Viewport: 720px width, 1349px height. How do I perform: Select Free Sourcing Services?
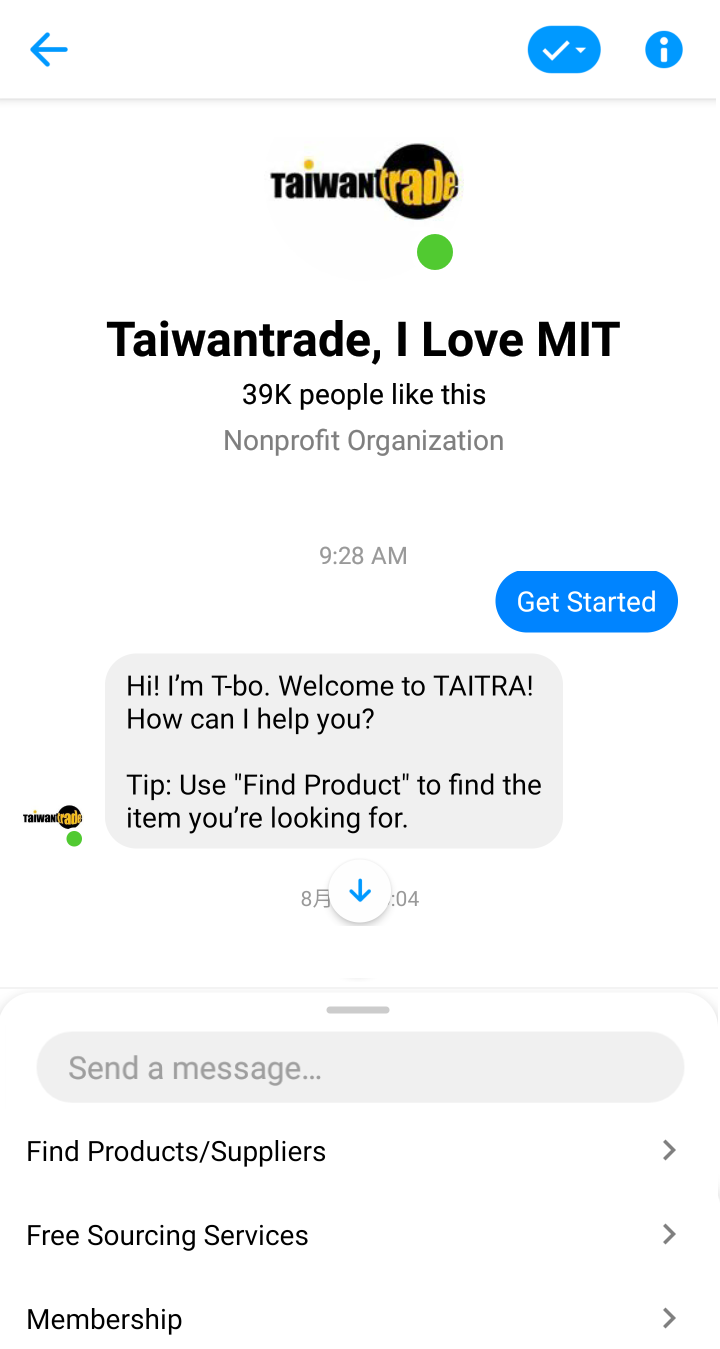pyautogui.click(x=352, y=1235)
